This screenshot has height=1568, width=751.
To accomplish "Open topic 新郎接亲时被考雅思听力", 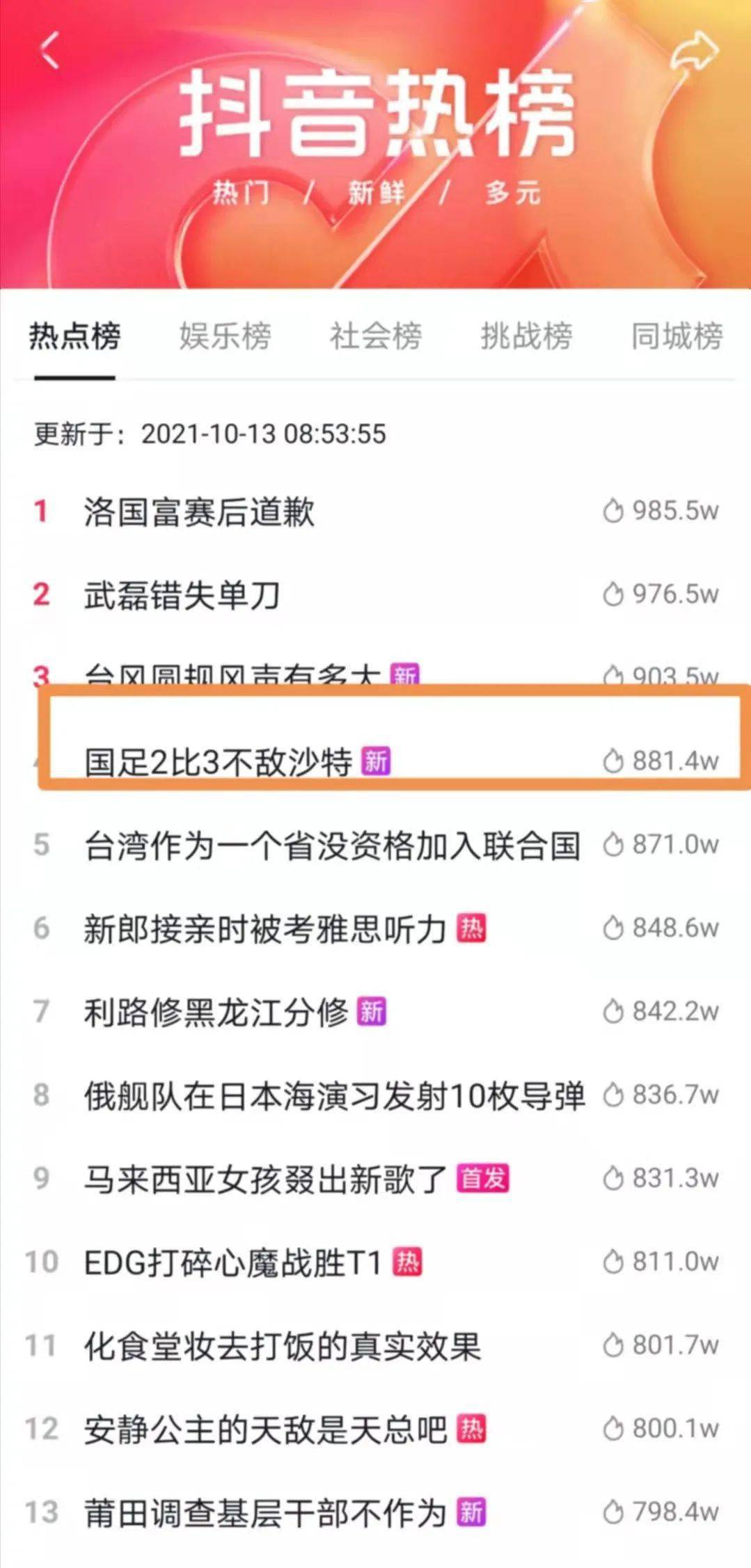I will (x=264, y=928).
